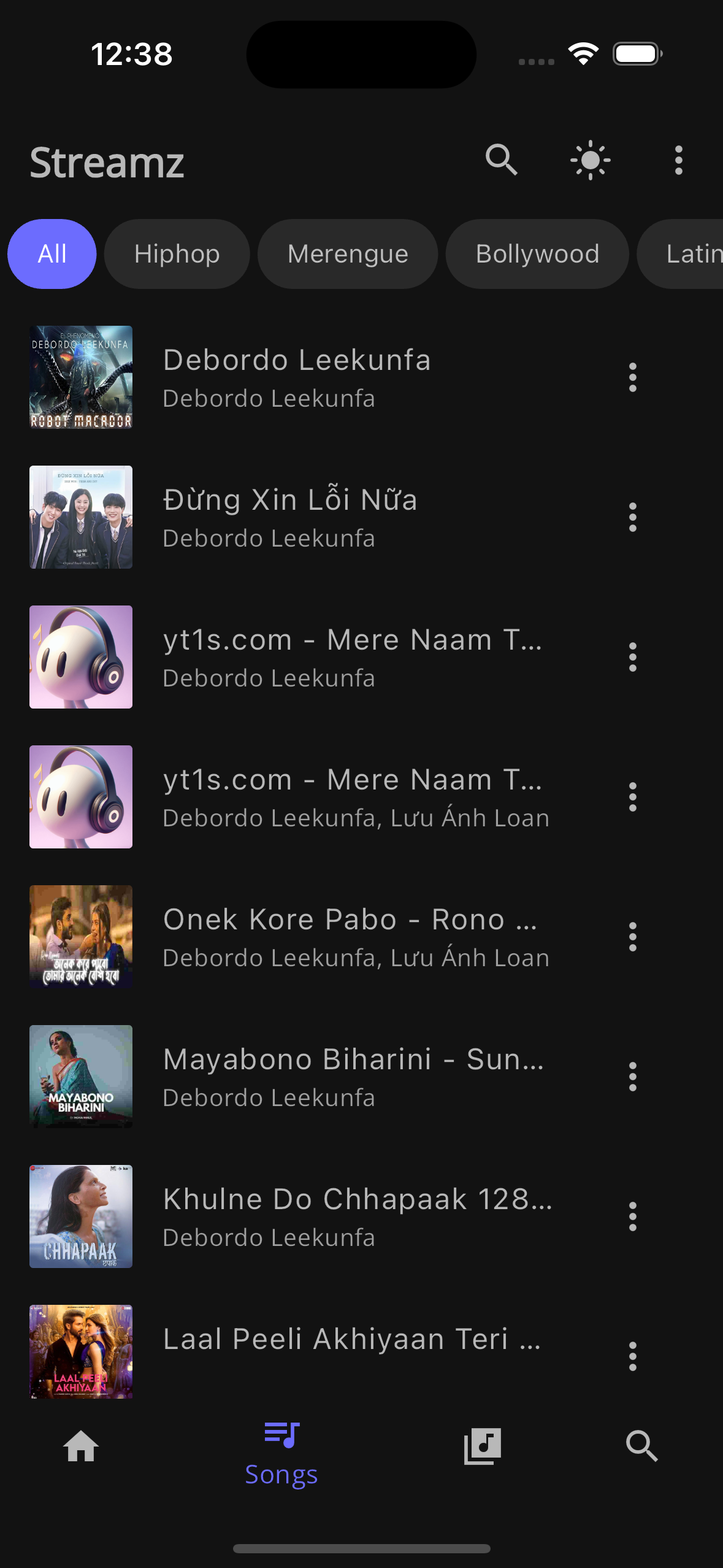Open options menu for Đừng Xin Lỗi Nữa

pos(632,517)
